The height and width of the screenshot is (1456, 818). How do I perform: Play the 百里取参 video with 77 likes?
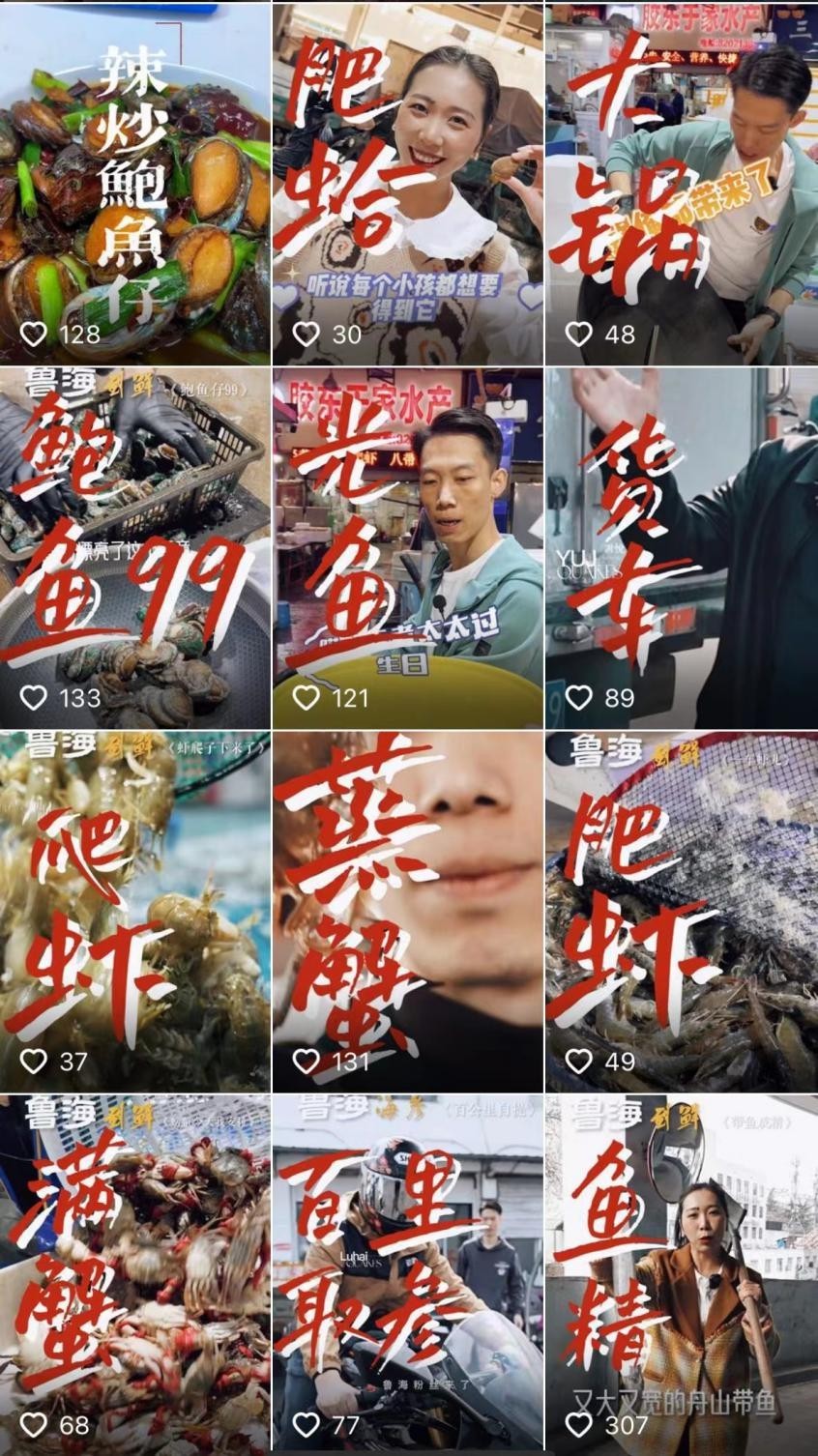coord(408,1274)
